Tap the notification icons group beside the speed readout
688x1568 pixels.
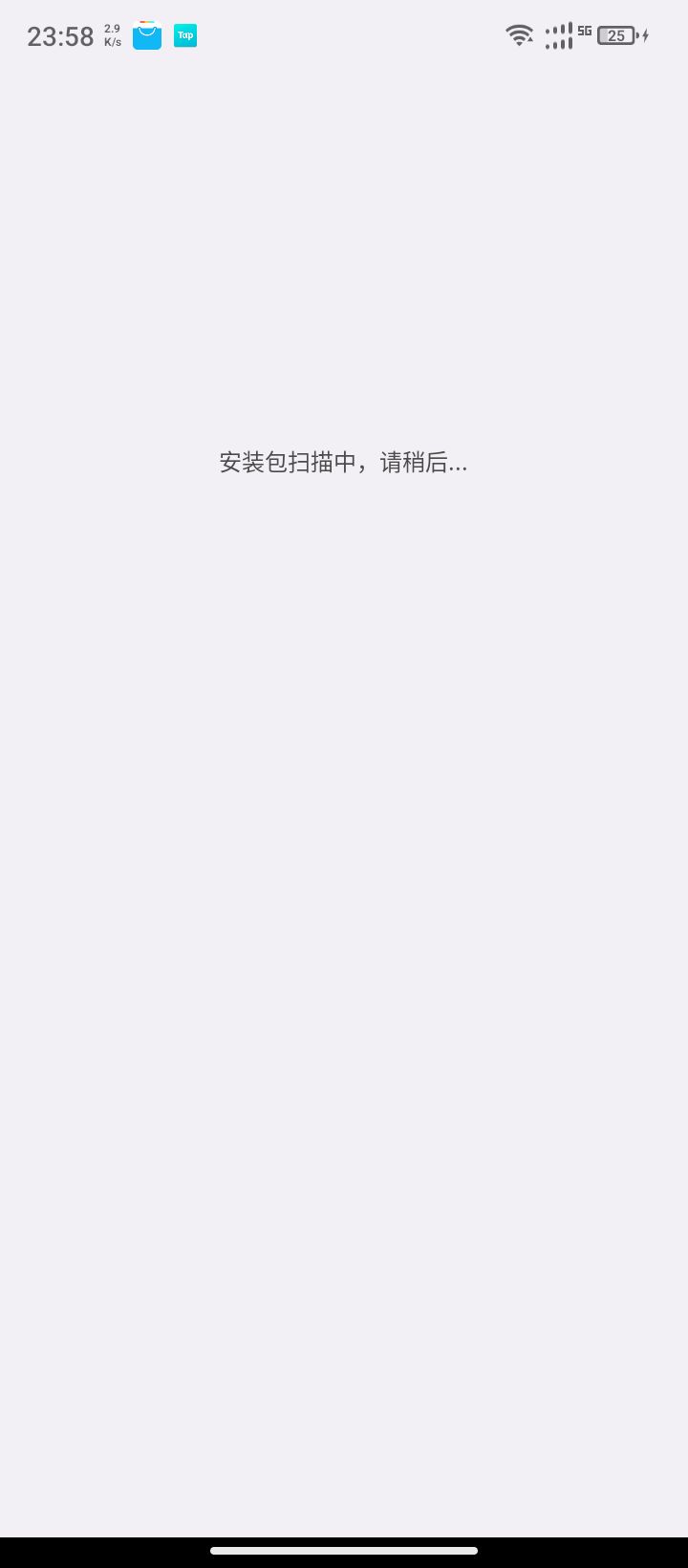164,35
